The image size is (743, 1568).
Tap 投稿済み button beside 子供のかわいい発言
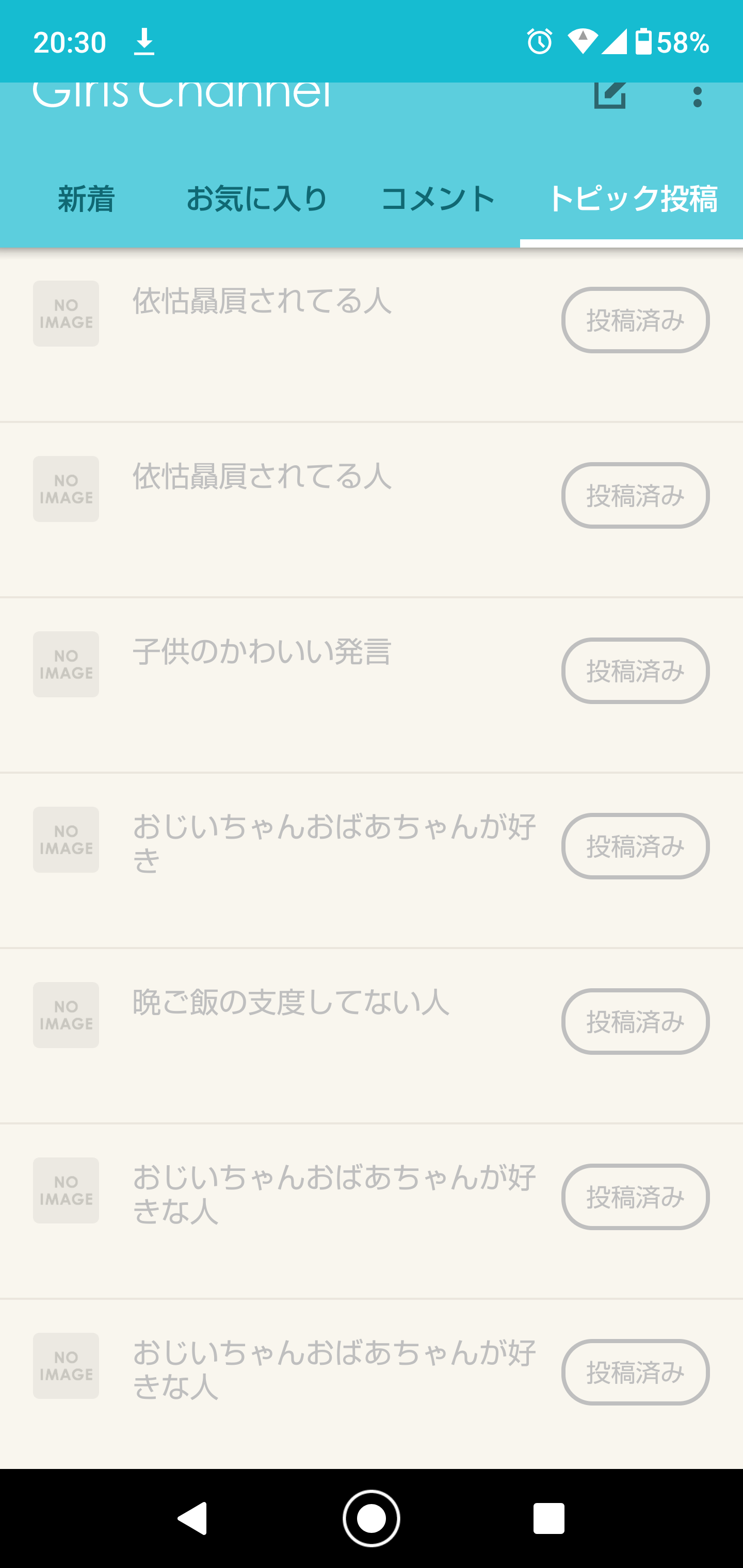point(635,671)
